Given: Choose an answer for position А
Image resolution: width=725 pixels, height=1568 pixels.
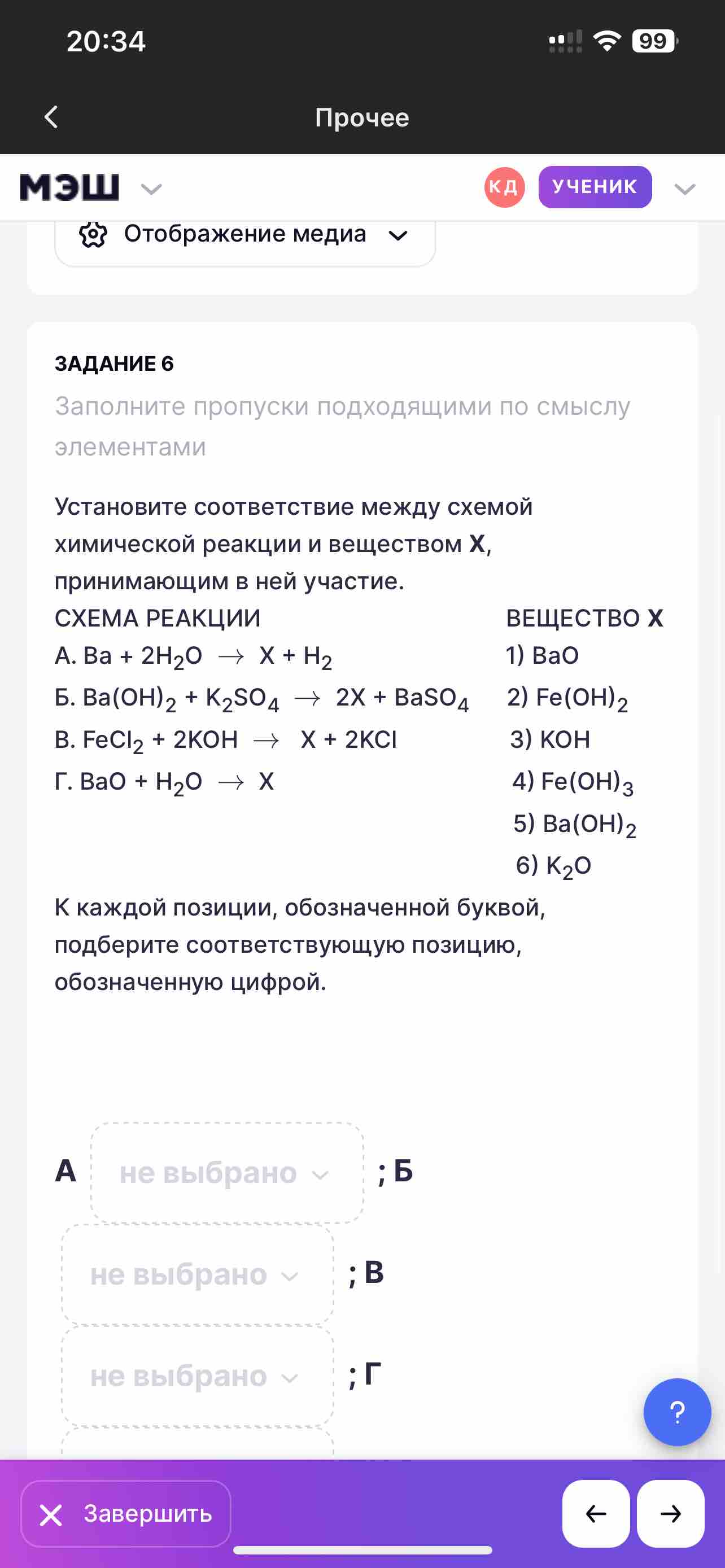Looking at the screenshot, I should coord(227,1172).
